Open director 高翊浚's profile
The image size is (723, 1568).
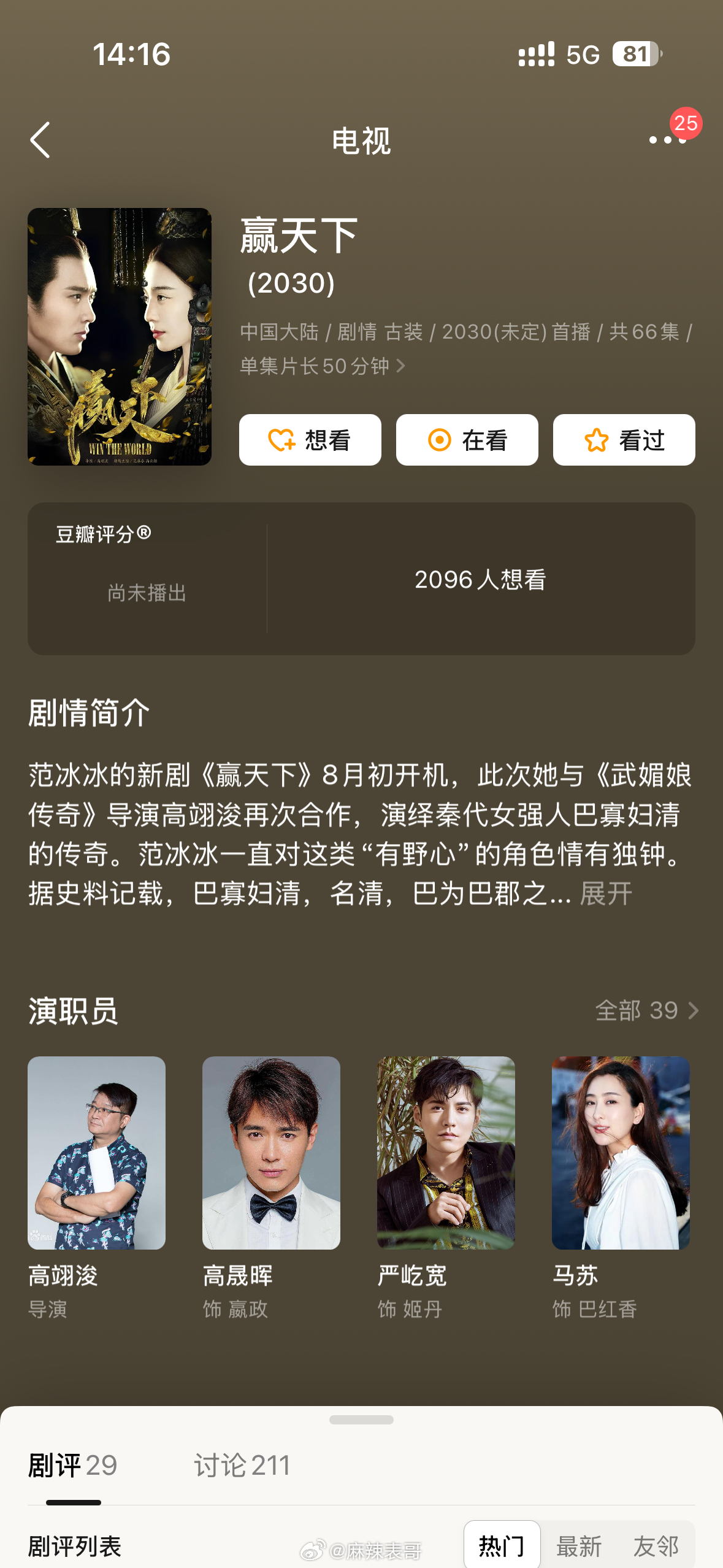[96, 1187]
